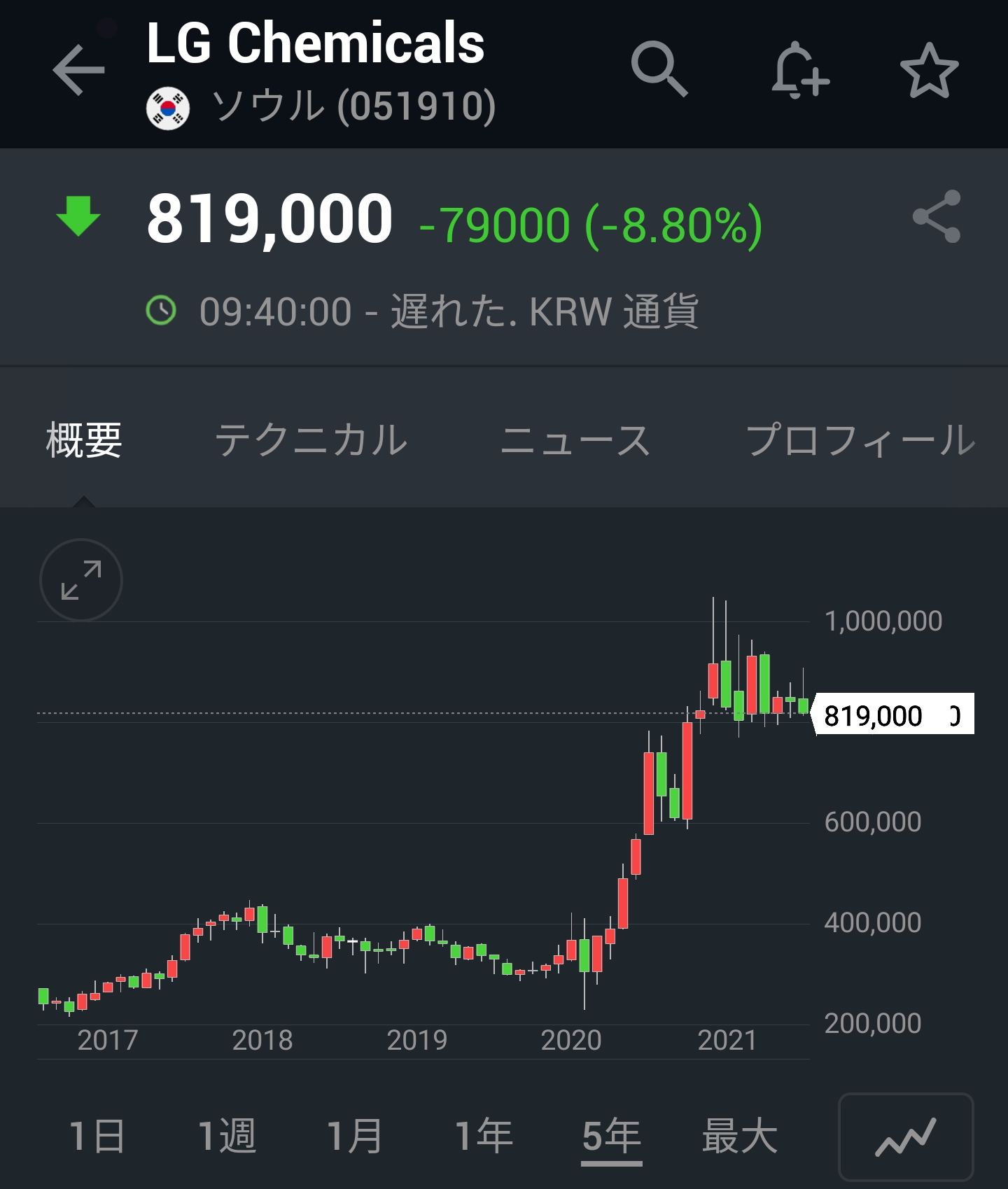Select the プロフィール tab

click(x=860, y=441)
